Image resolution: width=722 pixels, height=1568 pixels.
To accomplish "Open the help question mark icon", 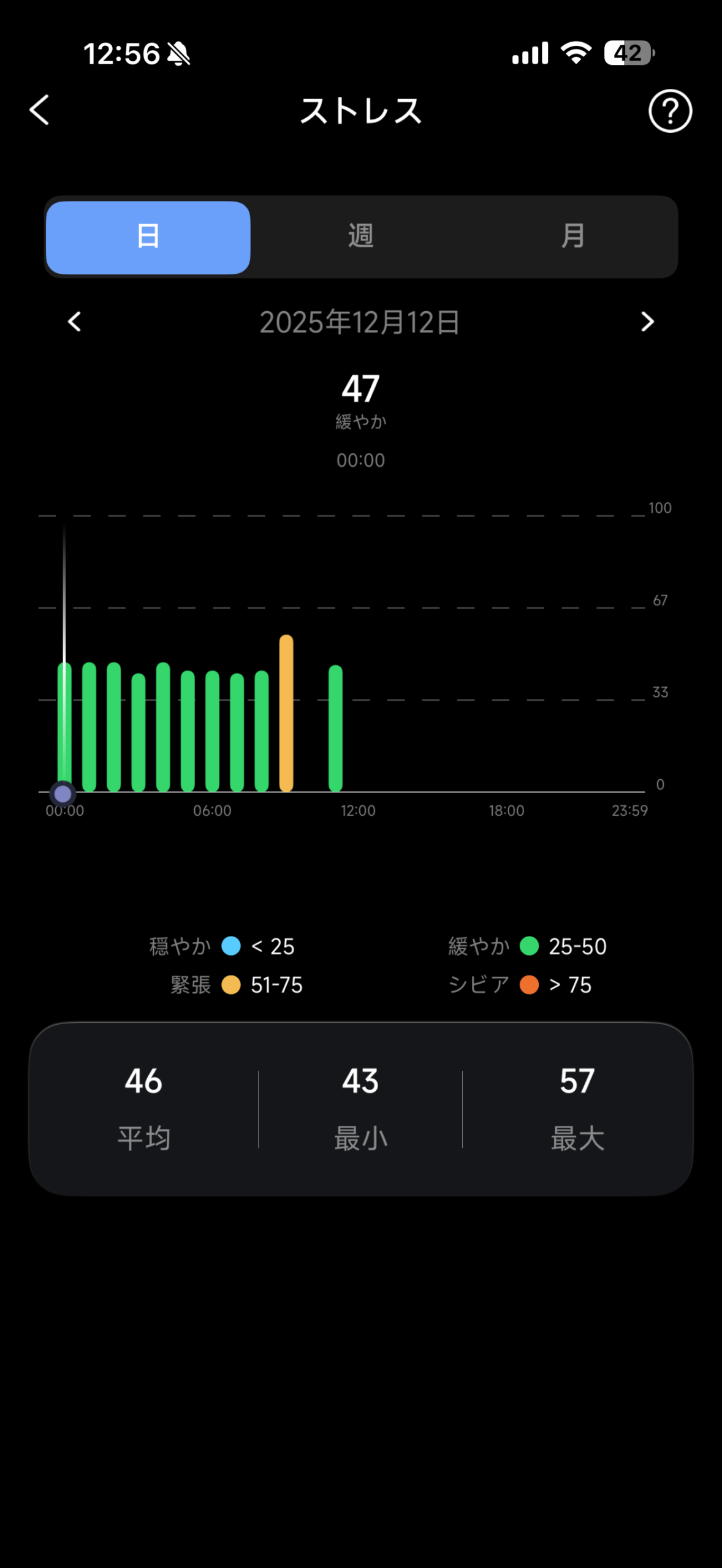I will (x=670, y=111).
